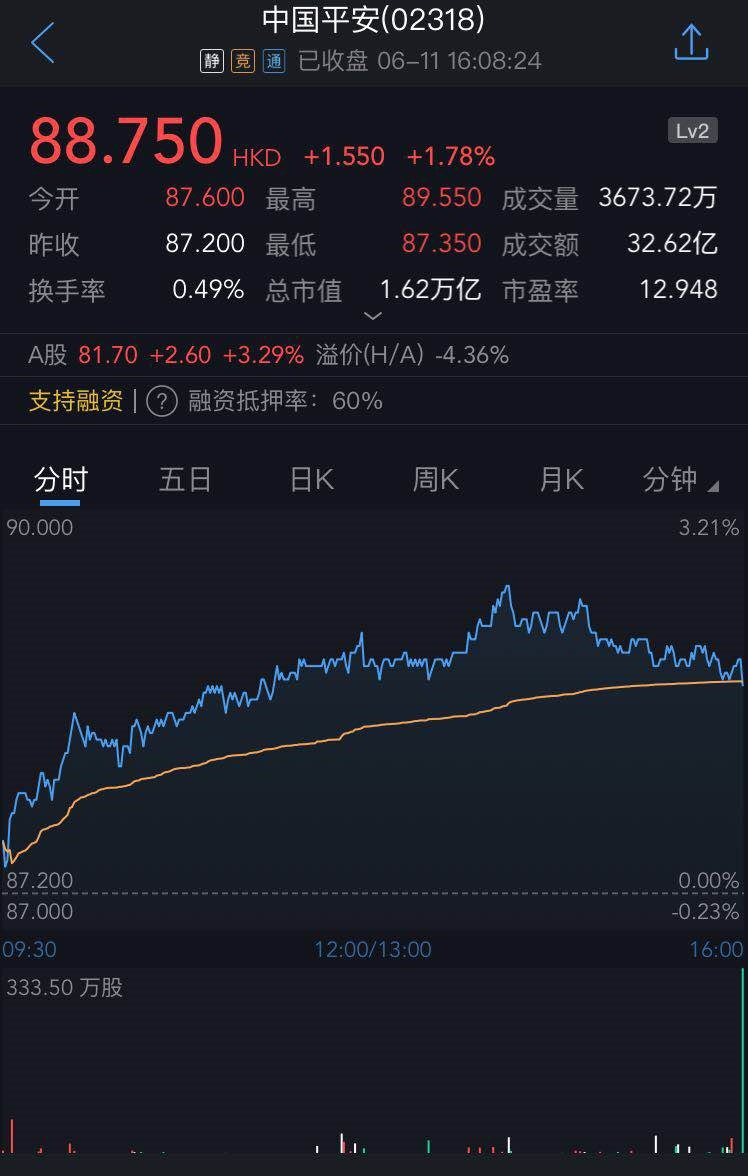
Task: Select the 日K chart tab
Action: (x=311, y=480)
